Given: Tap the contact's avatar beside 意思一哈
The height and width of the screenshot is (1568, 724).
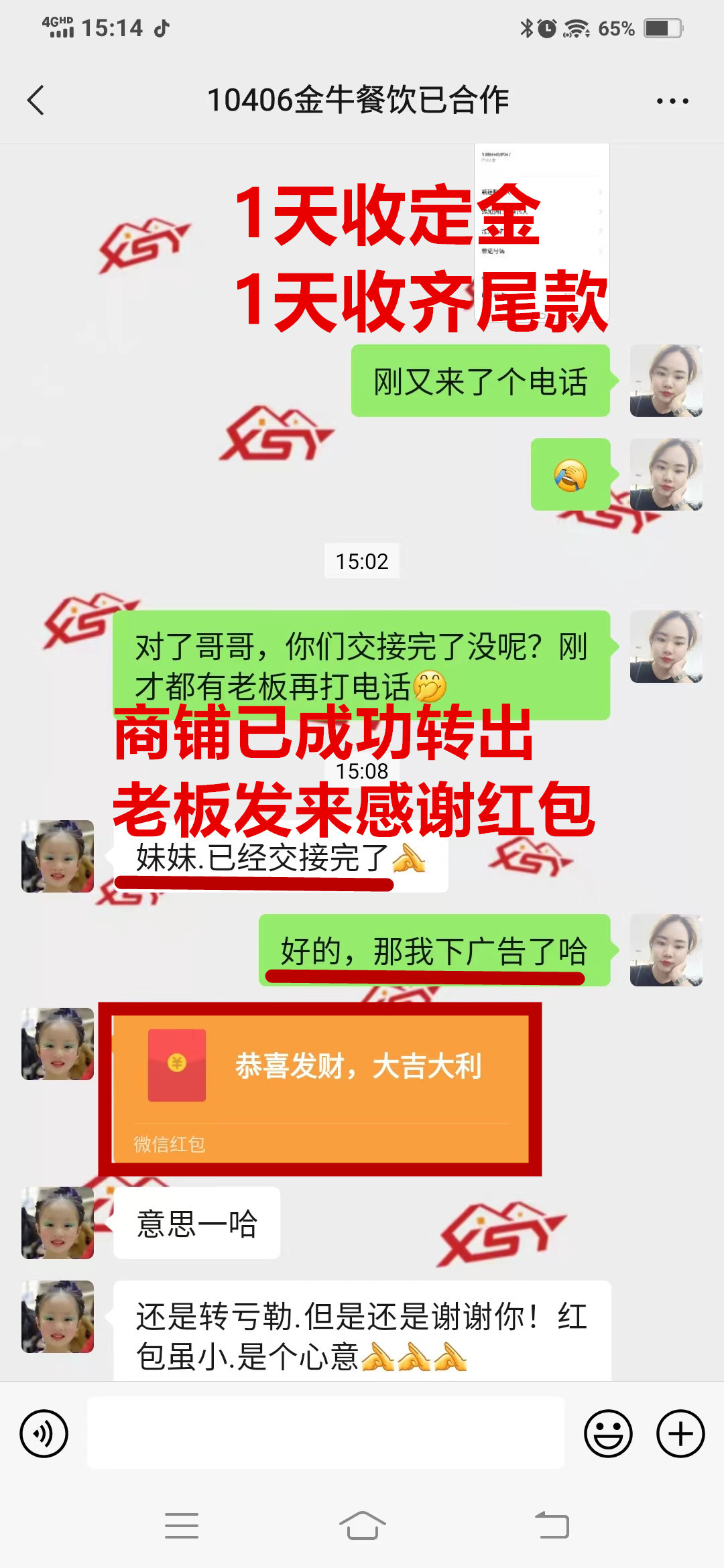Looking at the screenshot, I should (58, 1222).
